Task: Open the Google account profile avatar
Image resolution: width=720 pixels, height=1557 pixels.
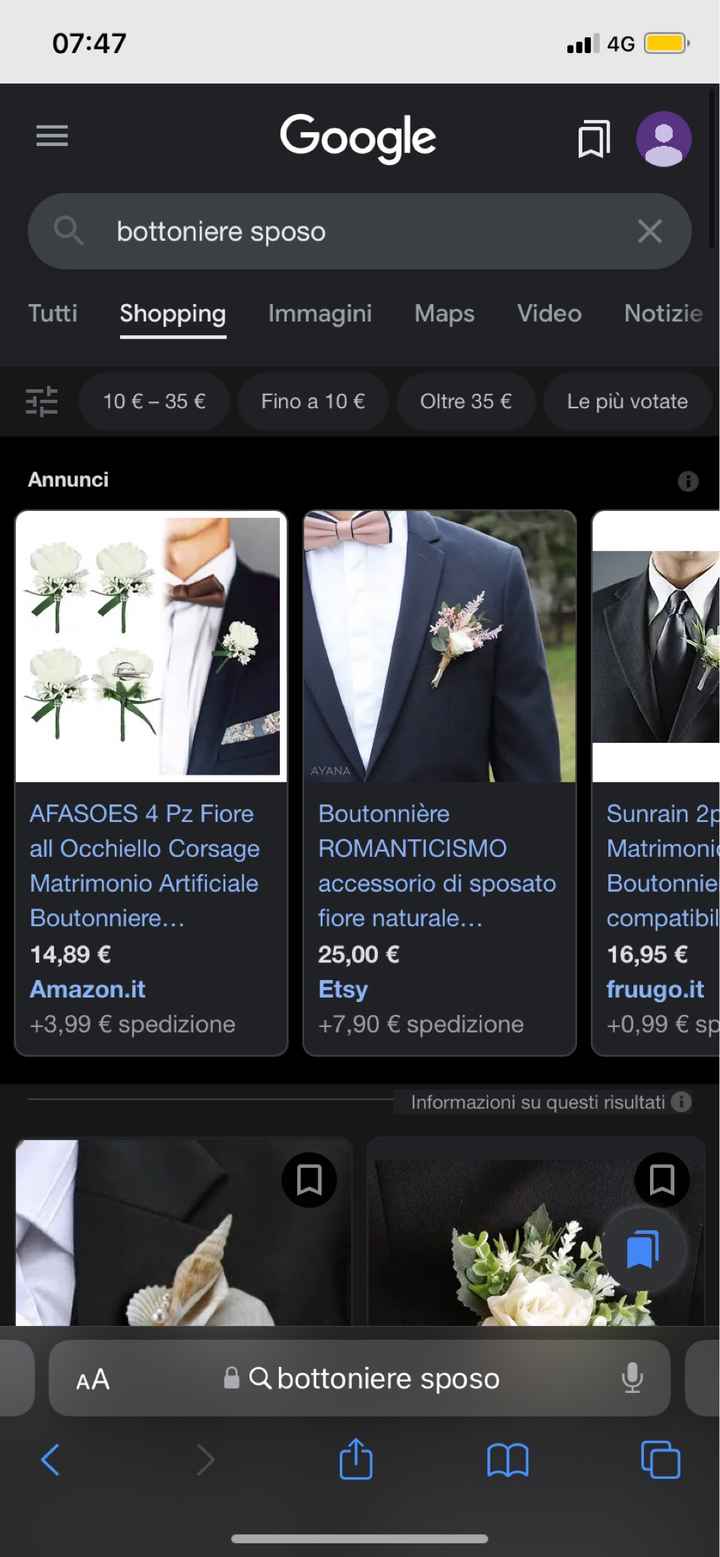Action: pyautogui.click(x=663, y=139)
